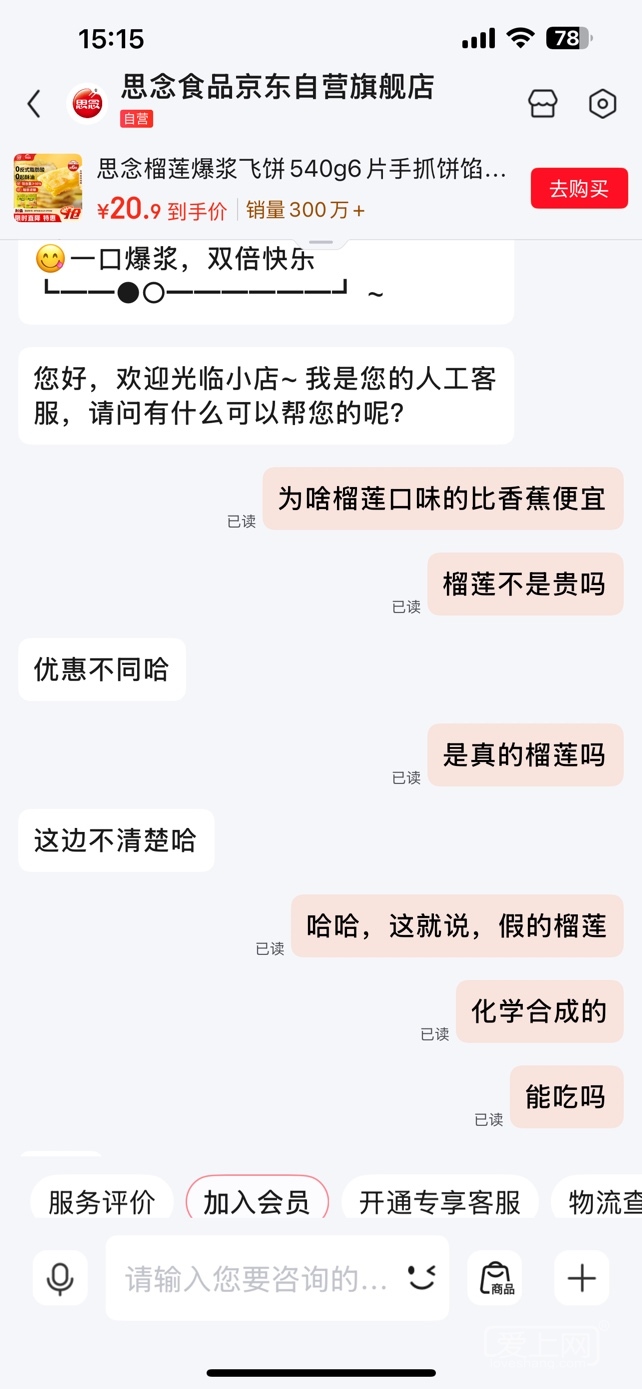
Task: Tap the 加入会员 chip
Action: (x=257, y=1201)
